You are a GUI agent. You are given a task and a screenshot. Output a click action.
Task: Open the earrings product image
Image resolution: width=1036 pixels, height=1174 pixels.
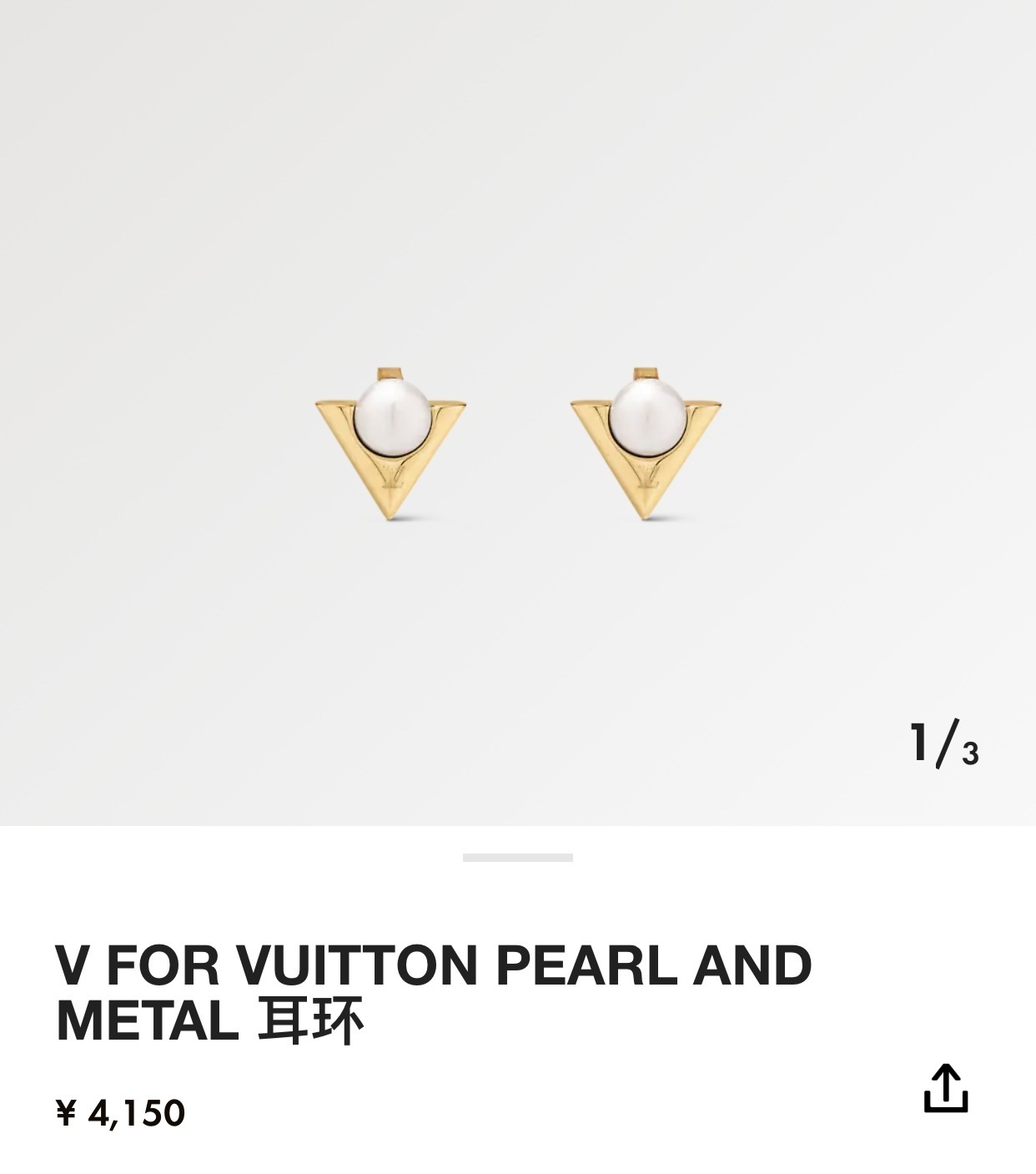click(517, 442)
